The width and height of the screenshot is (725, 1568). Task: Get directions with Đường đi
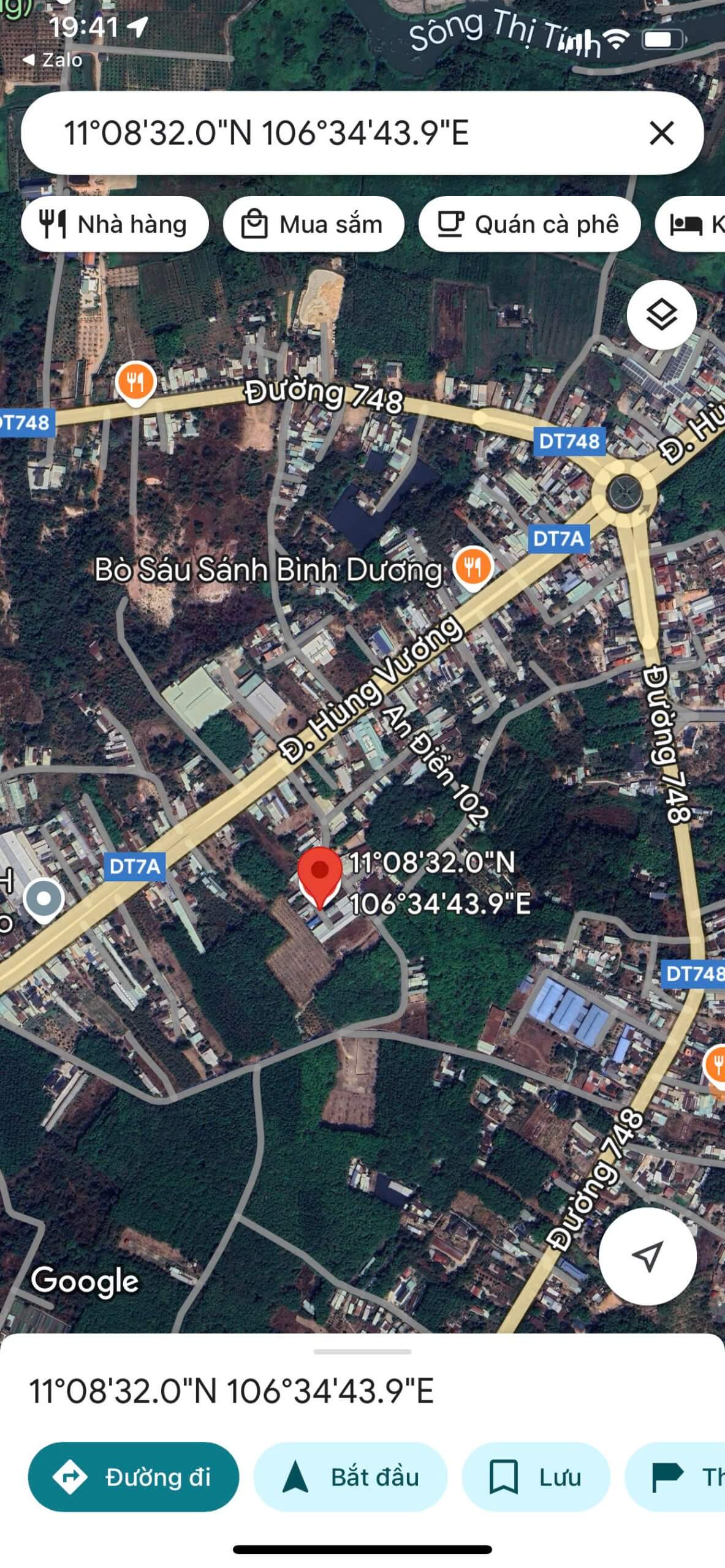pyautogui.click(x=133, y=1477)
